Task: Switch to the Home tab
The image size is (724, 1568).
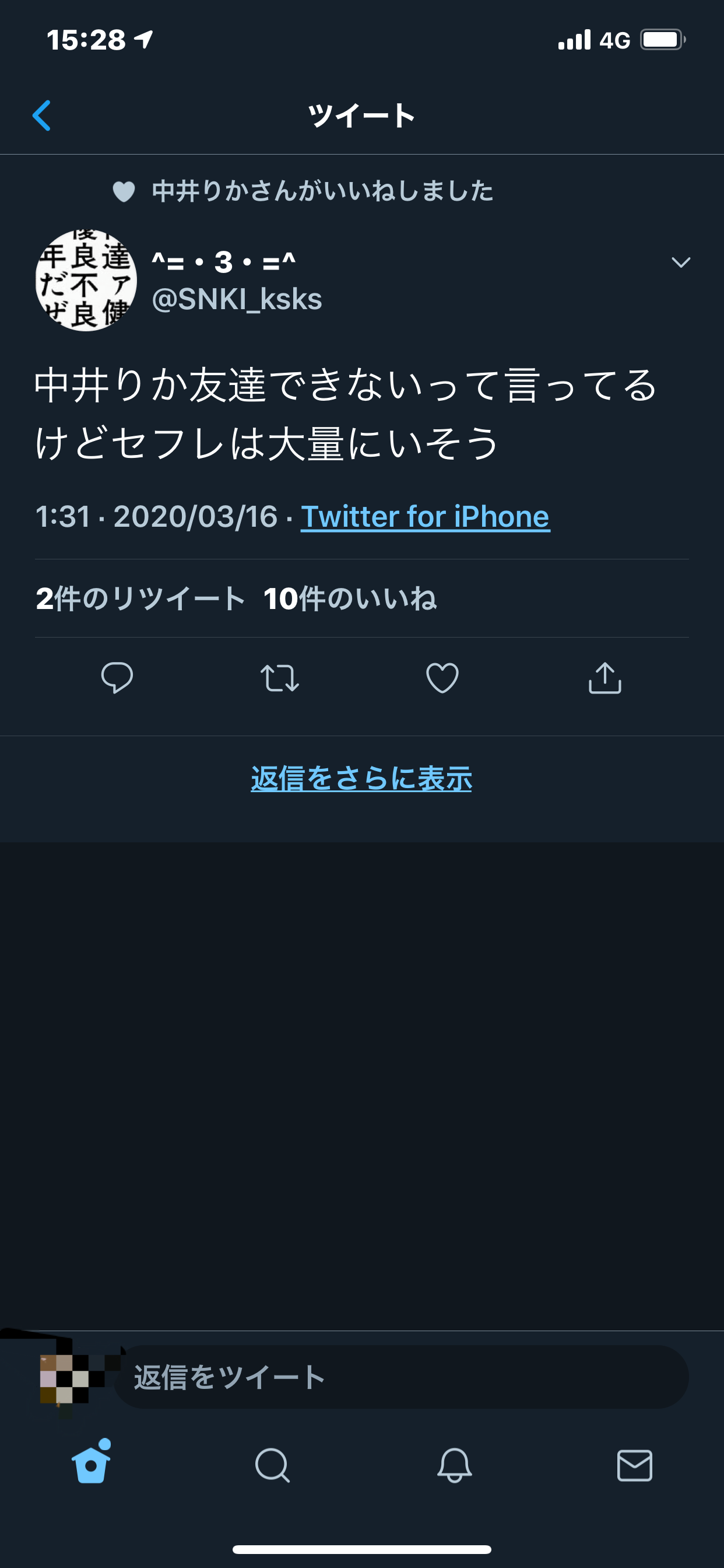Action: [x=92, y=1465]
